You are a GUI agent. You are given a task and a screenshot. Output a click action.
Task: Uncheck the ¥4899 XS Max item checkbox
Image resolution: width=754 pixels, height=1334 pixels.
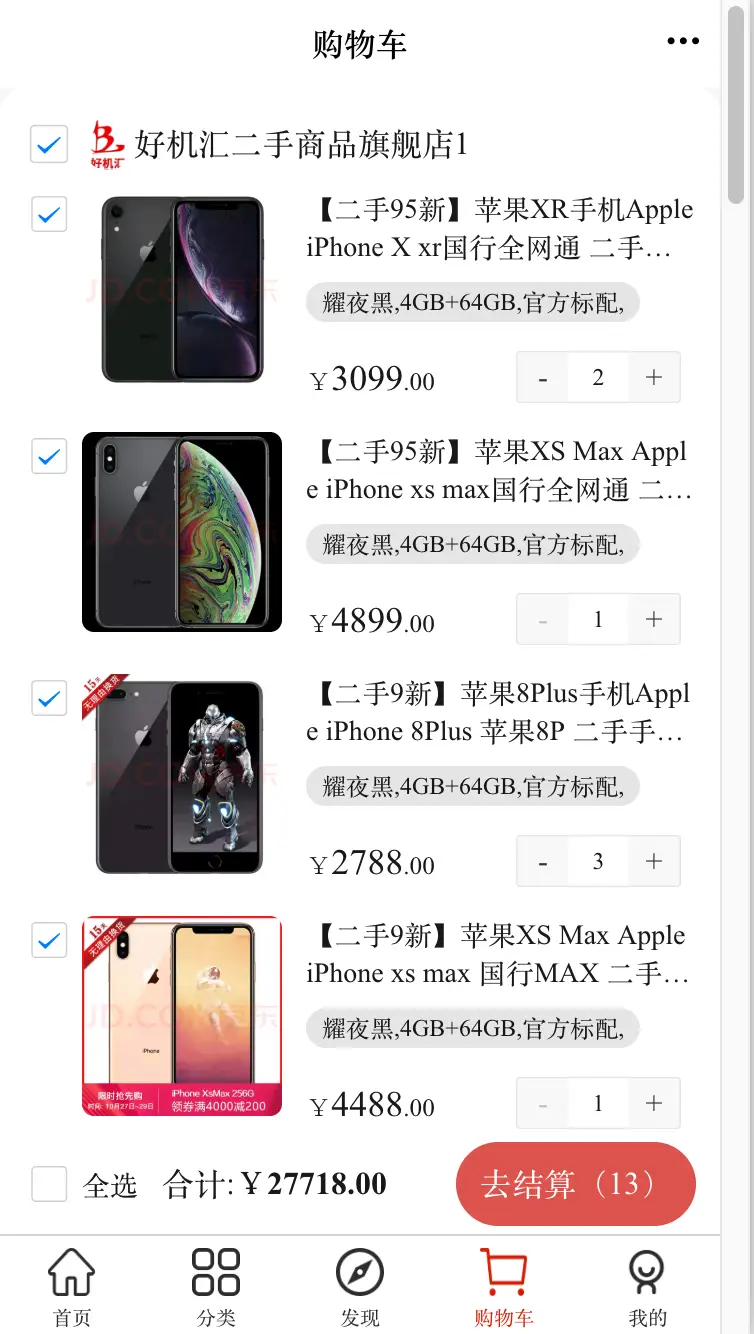pos(49,456)
